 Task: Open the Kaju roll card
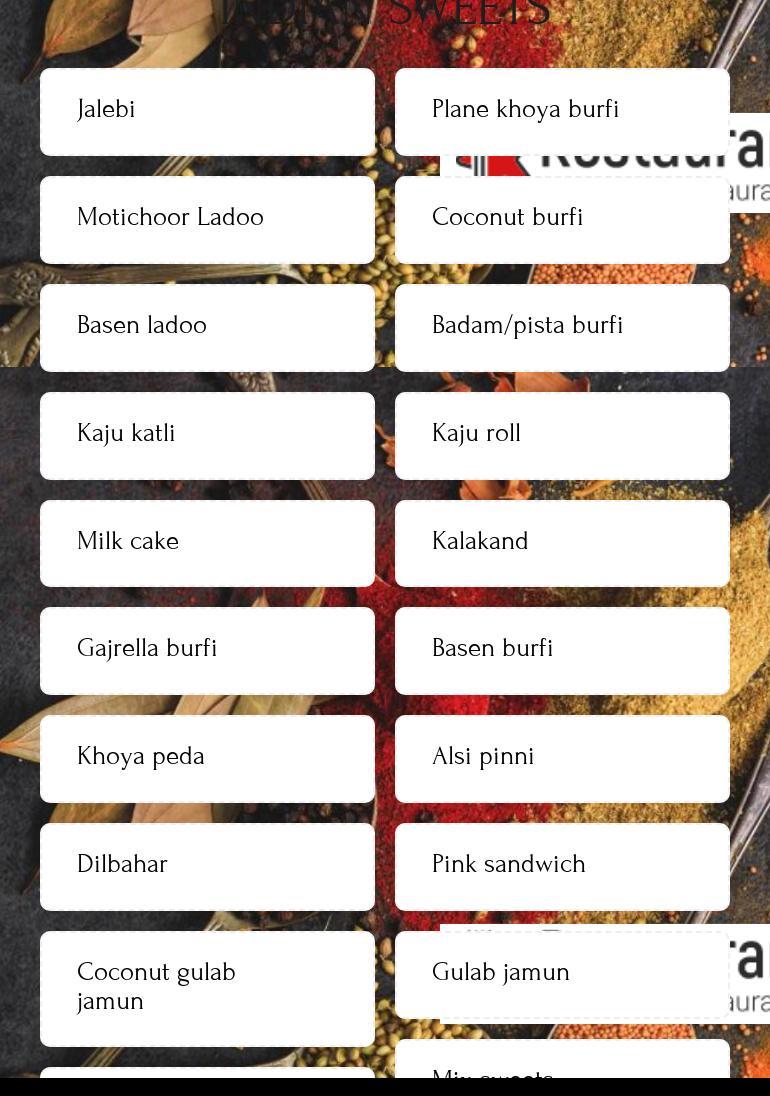coord(562,435)
